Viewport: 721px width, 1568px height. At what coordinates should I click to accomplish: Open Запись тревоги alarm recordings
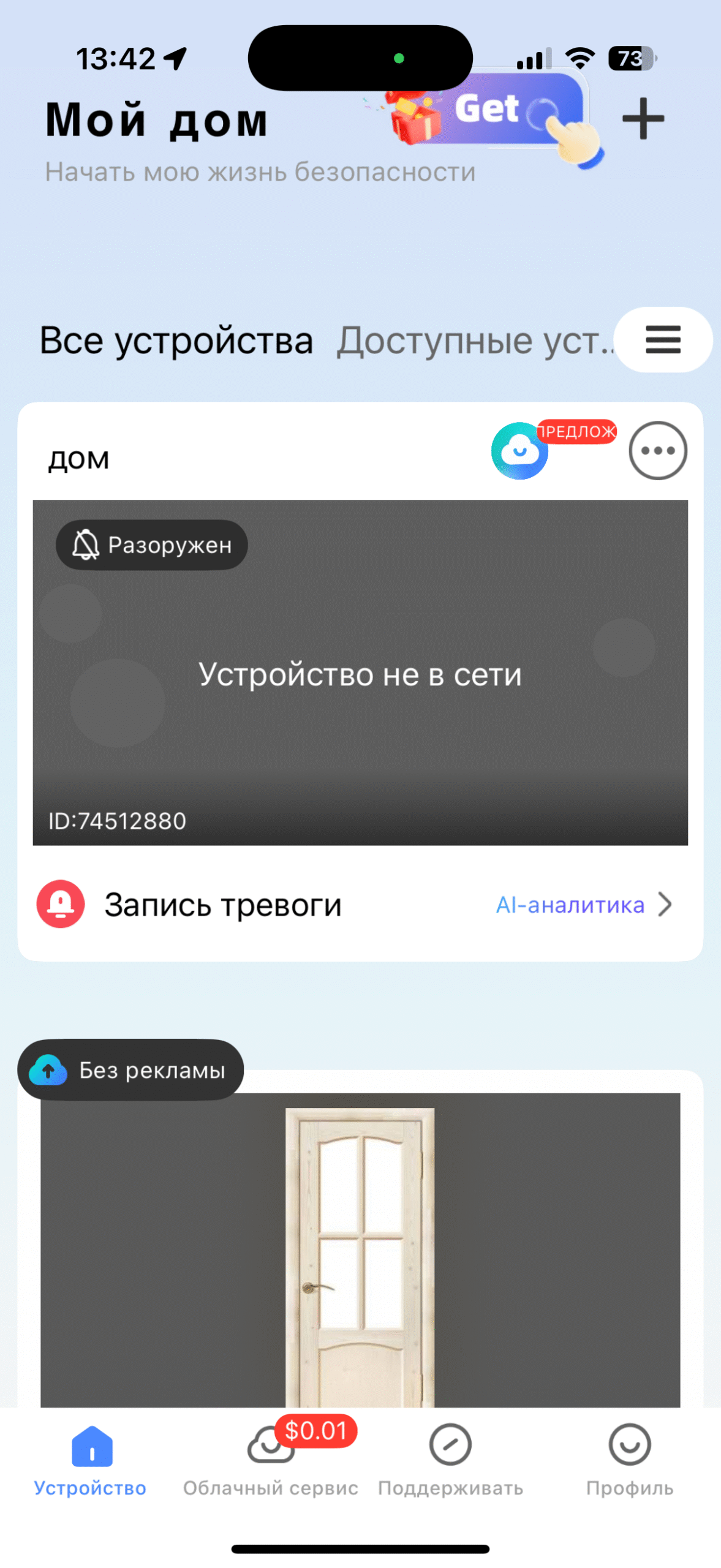[x=223, y=904]
